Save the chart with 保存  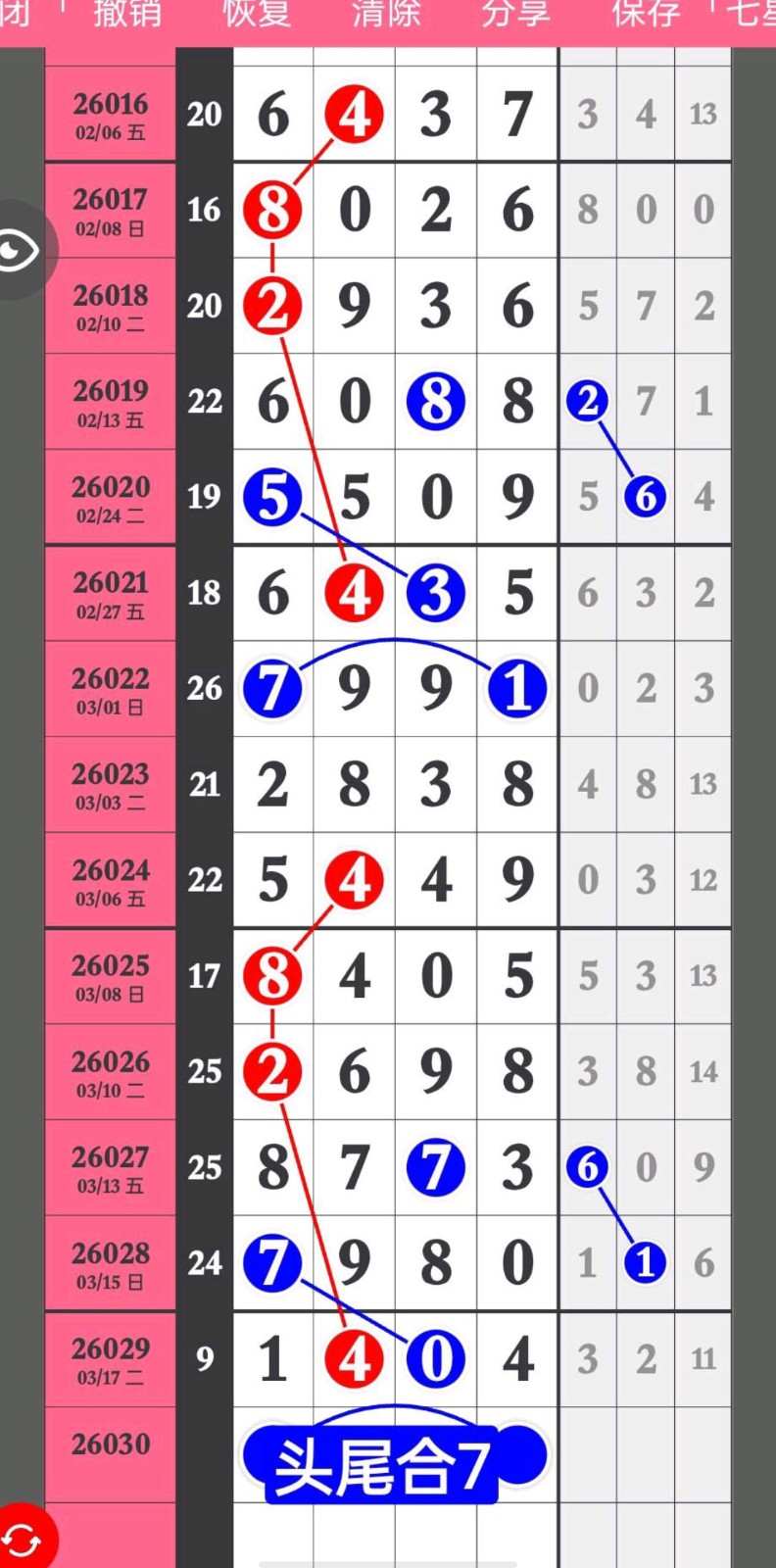(x=645, y=14)
